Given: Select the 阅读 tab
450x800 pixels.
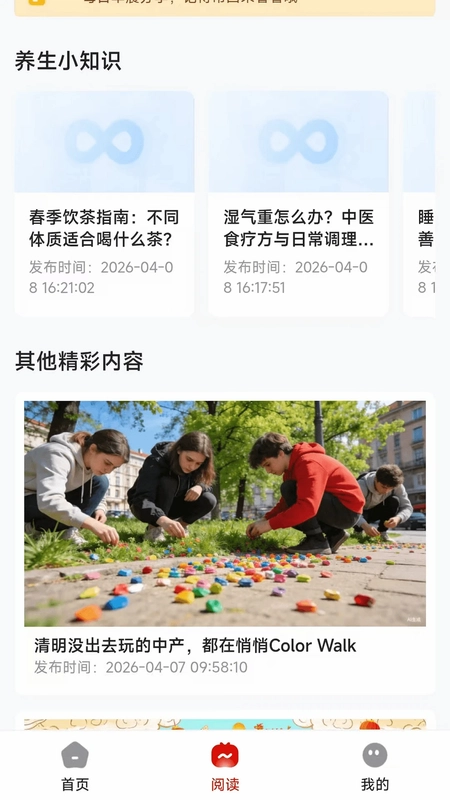Looking at the screenshot, I should click(225, 766).
